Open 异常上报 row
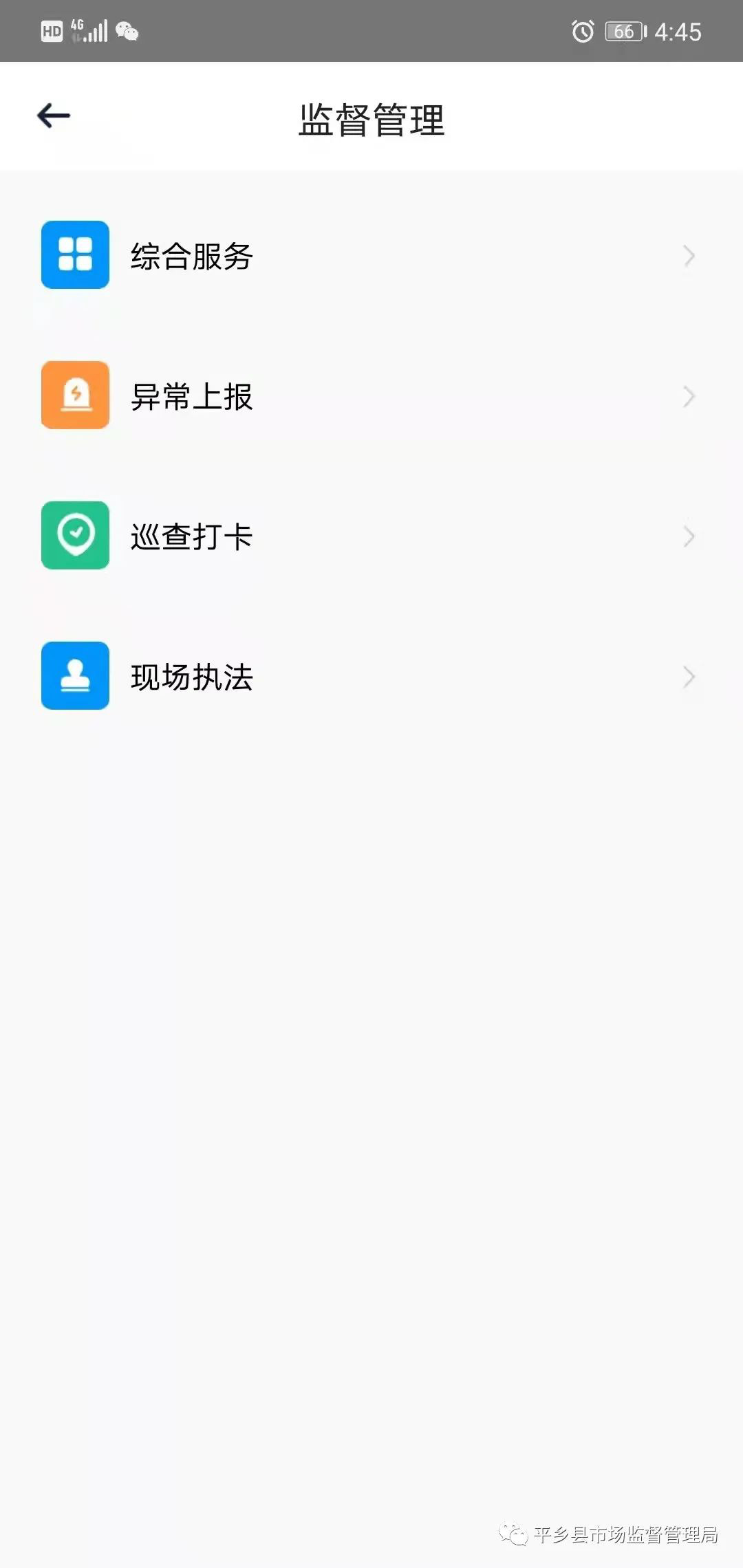Screen dimensions: 743x1568 pyautogui.click(x=370, y=396)
